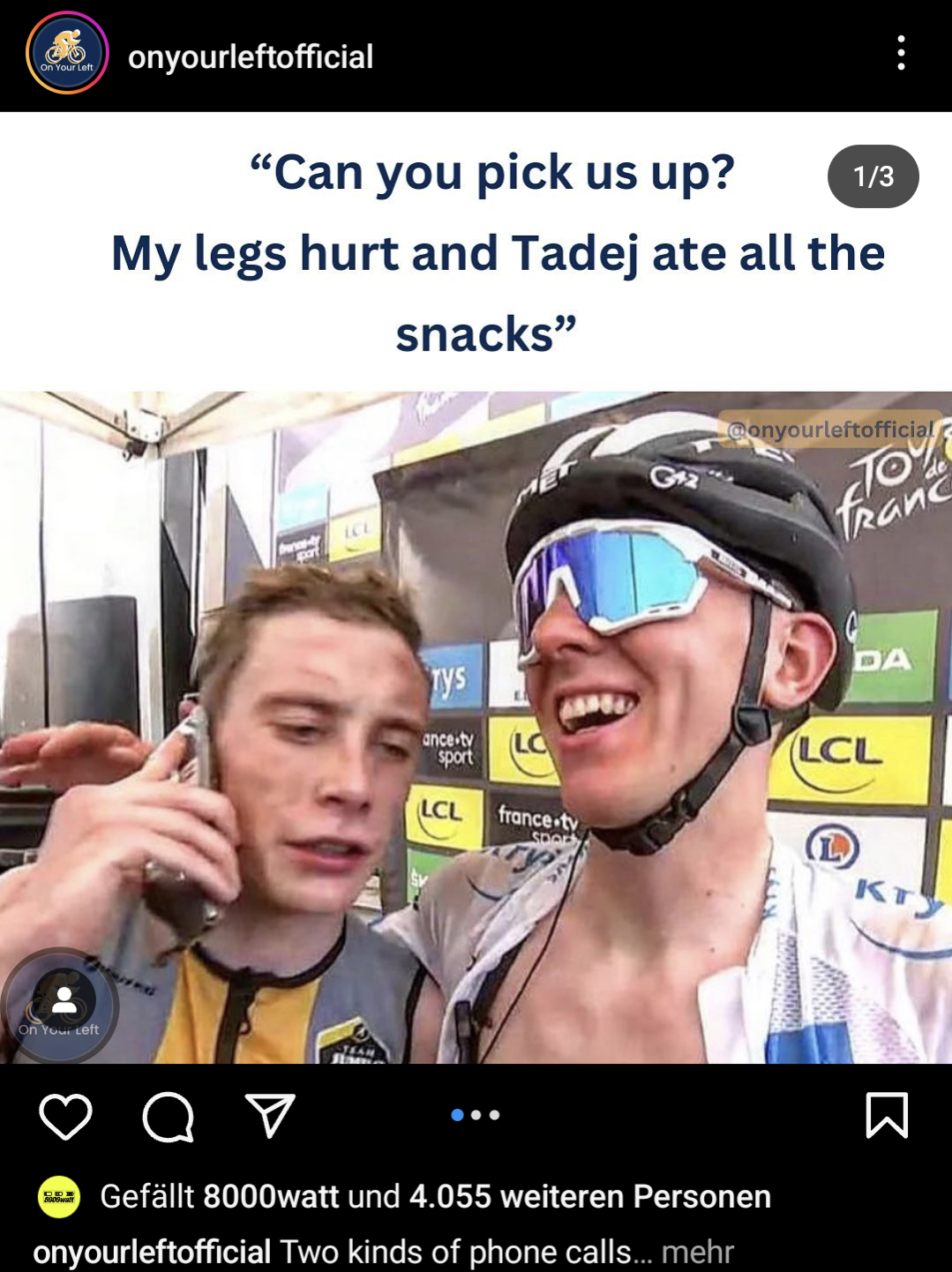View the list of 4.055 weiteren Personen likes
Viewport: 952px width, 1272px height.
tap(589, 1197)
